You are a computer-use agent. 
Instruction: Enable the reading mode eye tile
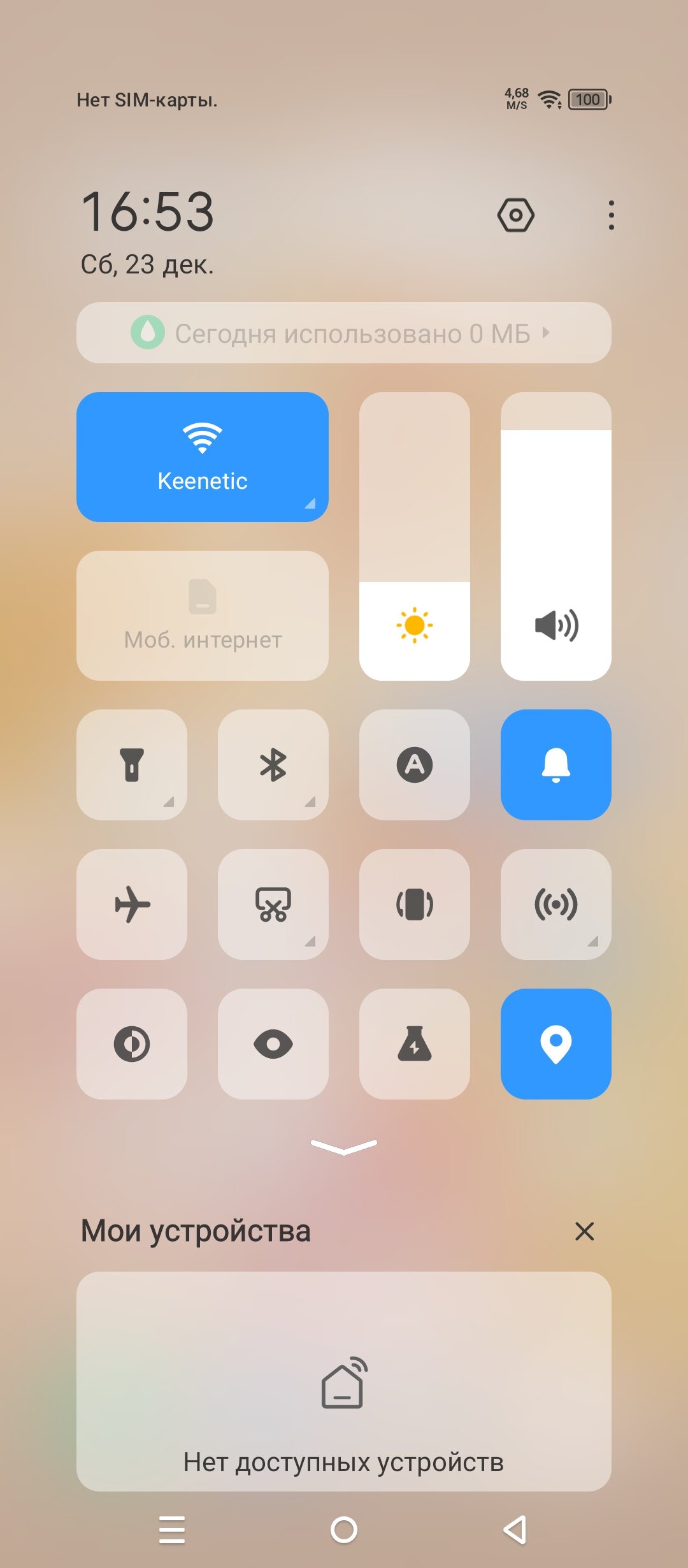273,1044
